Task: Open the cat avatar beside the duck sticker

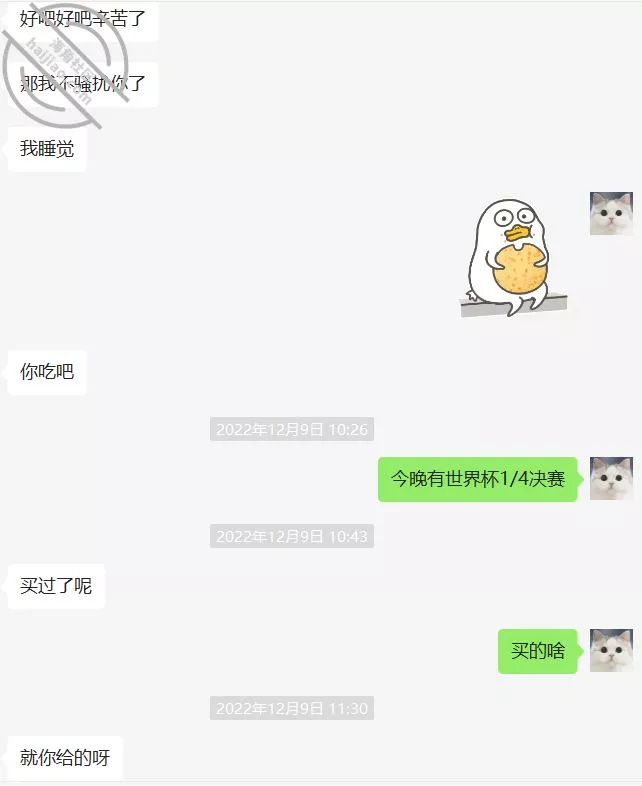Action: (x=611, y=214)
